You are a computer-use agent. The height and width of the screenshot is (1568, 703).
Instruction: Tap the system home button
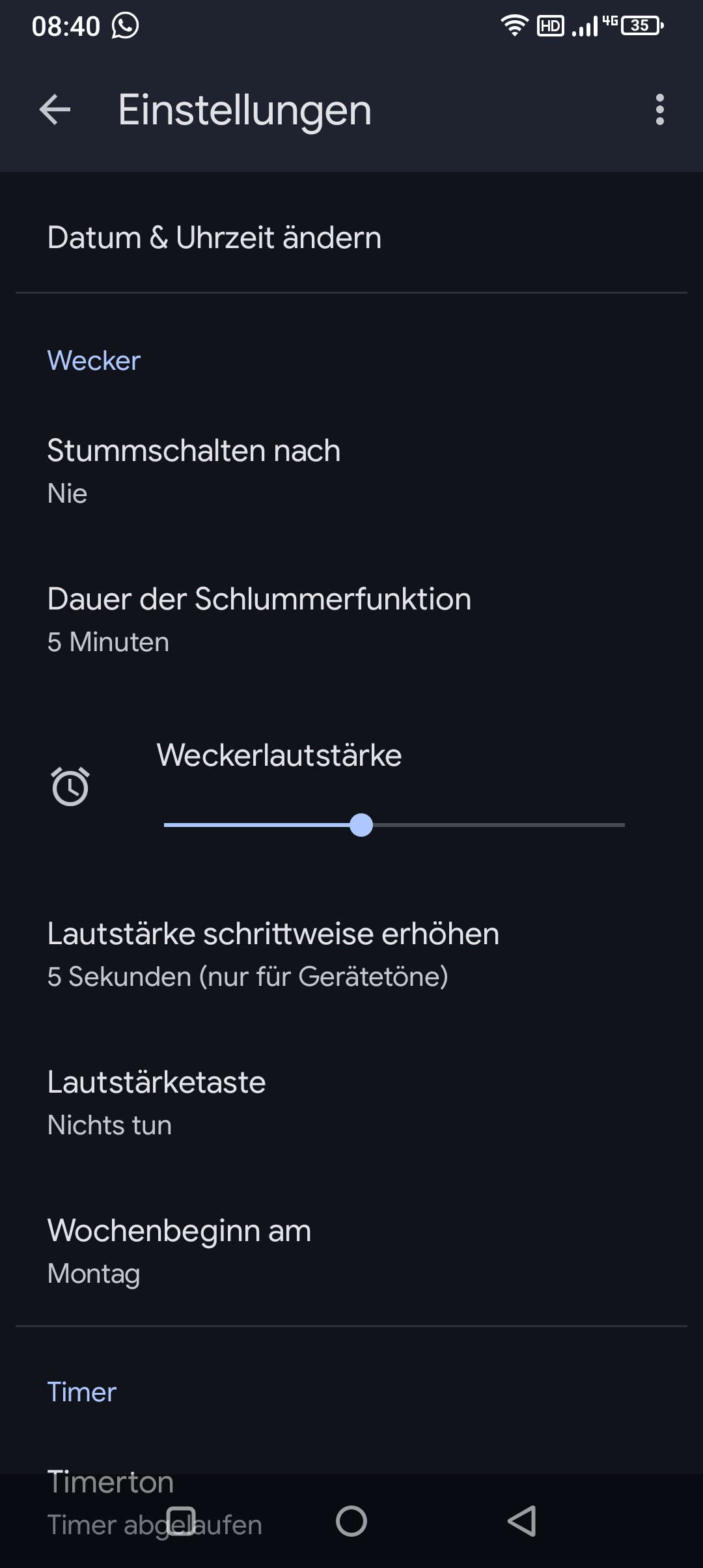click(x=351, y=1521)
